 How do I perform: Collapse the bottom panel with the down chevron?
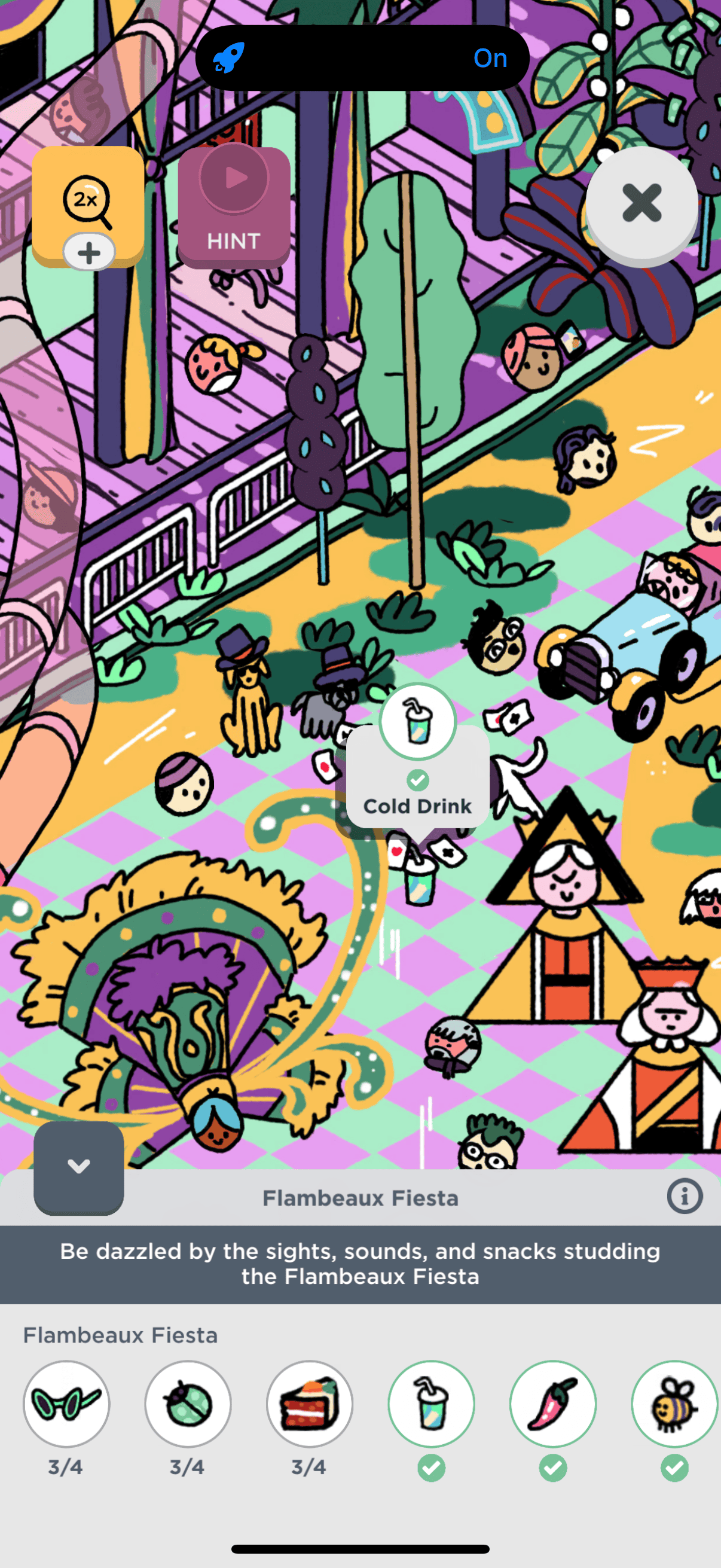[78, 1166]
